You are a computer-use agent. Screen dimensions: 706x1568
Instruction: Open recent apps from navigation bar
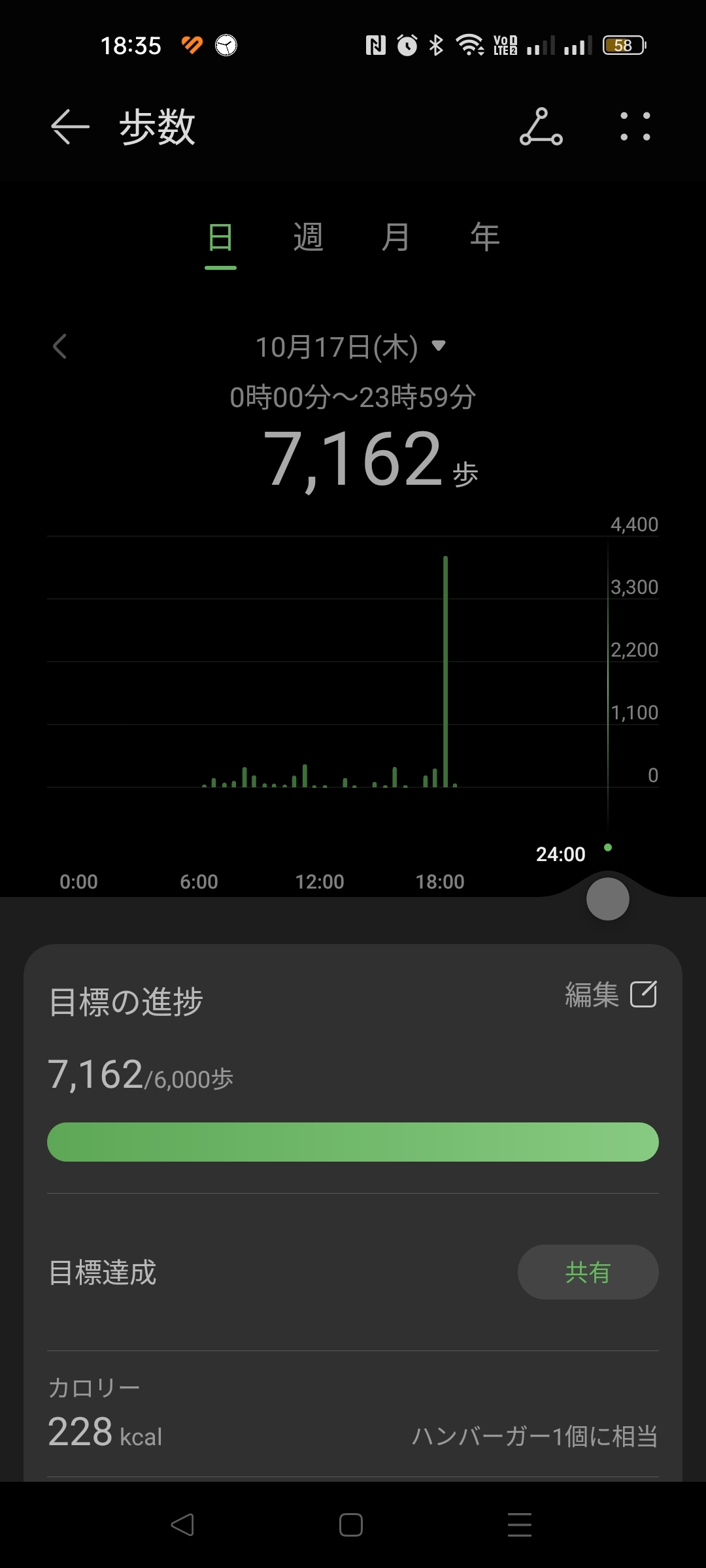click(x=520, y=1525)
